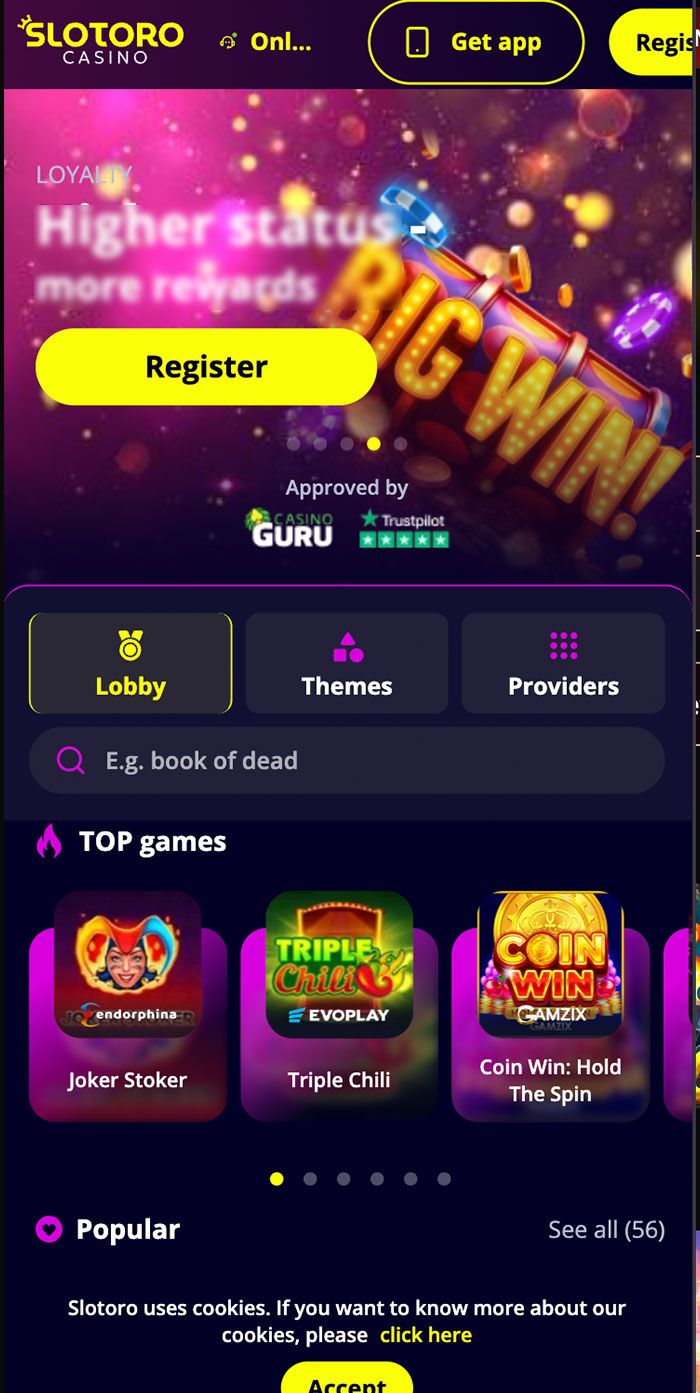Open cookie policy via click here
Screen dimensions: 700x1393
coord(425,1335)
